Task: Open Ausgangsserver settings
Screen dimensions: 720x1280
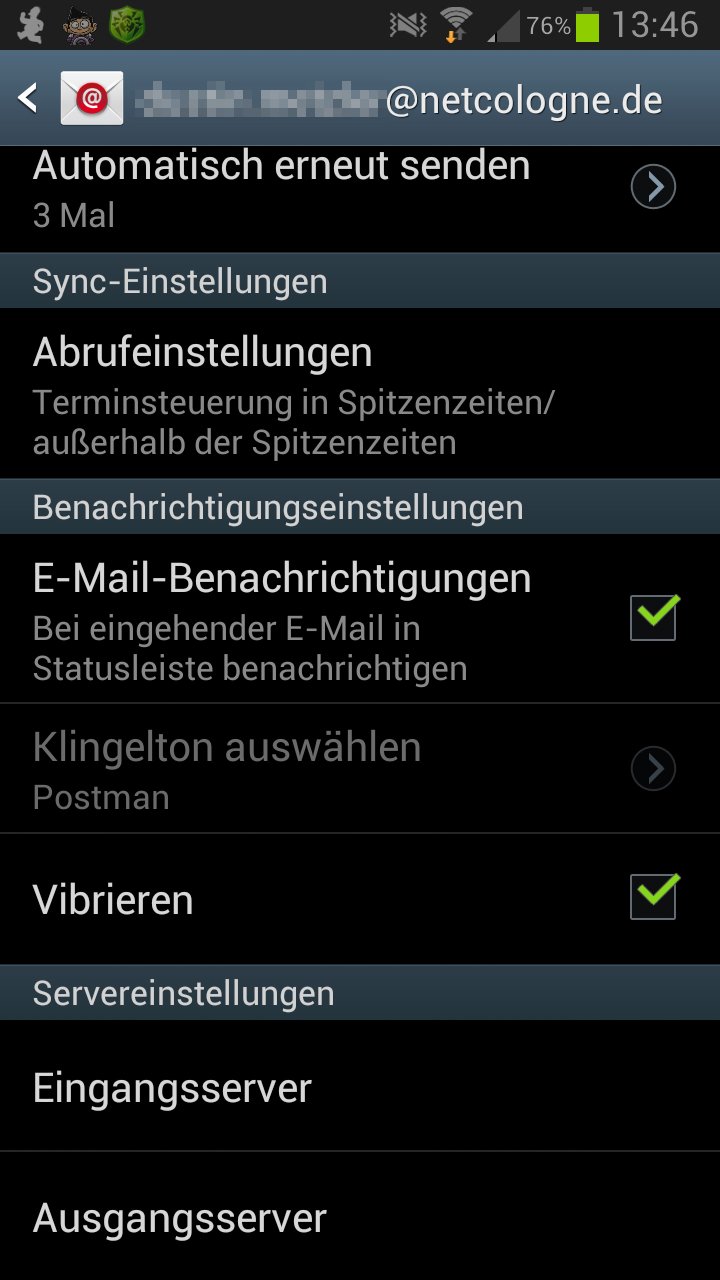Action: pyautogui.click(x=360, y=1216)
